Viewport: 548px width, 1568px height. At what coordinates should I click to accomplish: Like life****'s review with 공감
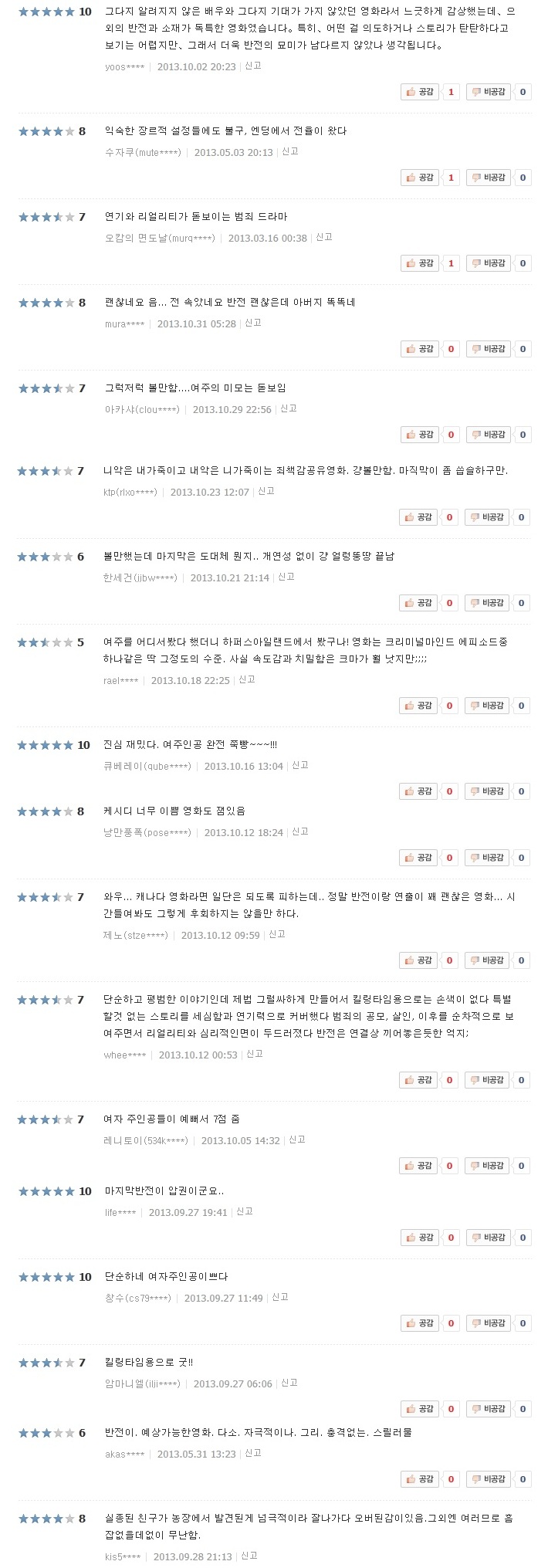pos(420,1238)
